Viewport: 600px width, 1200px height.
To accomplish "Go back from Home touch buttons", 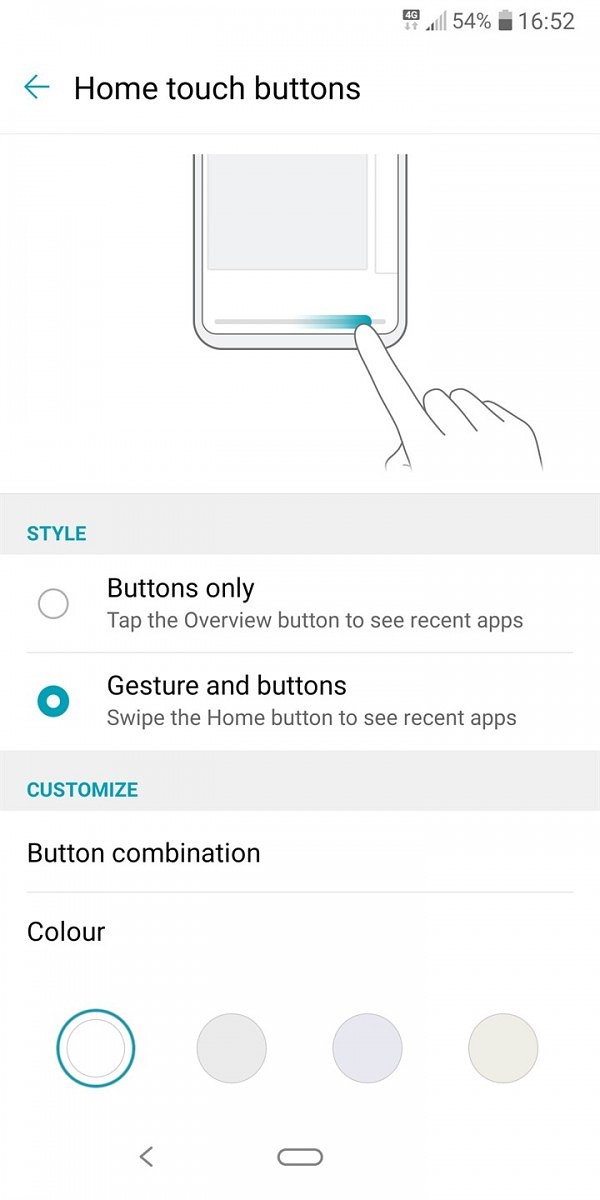I will pyautogui.click(x=37, y=88).
